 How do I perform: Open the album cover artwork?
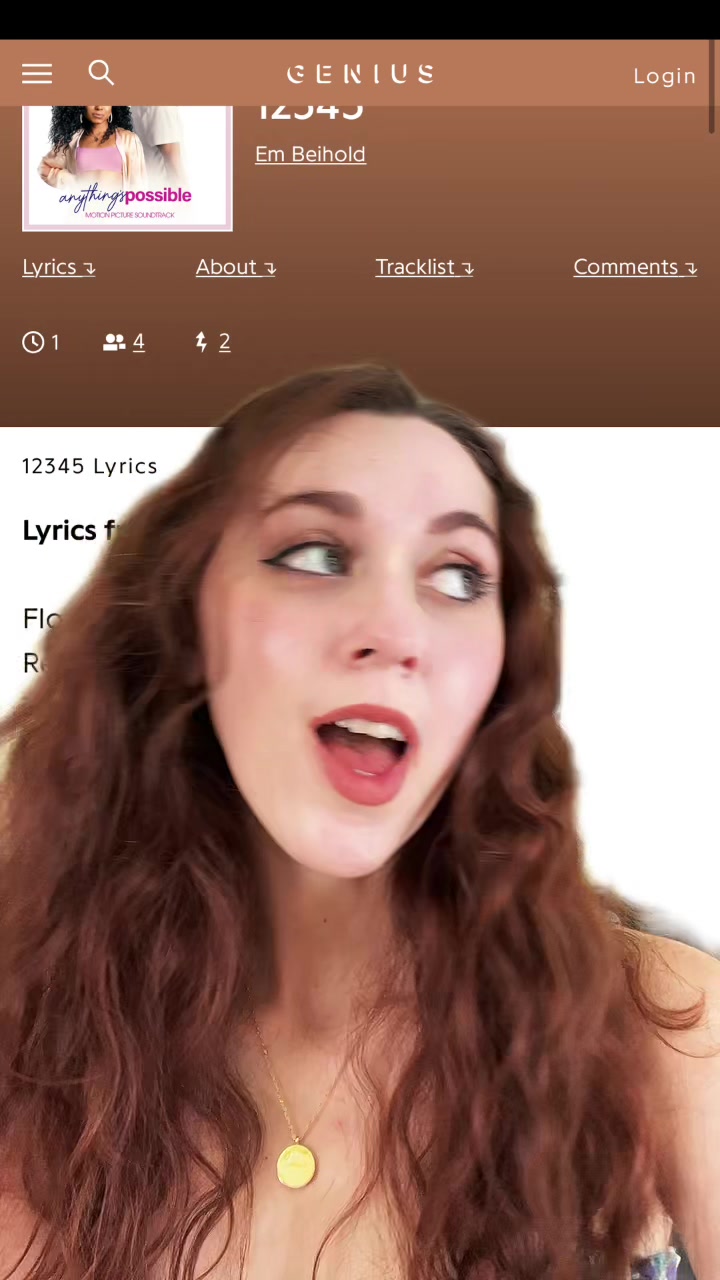[127, 168]
